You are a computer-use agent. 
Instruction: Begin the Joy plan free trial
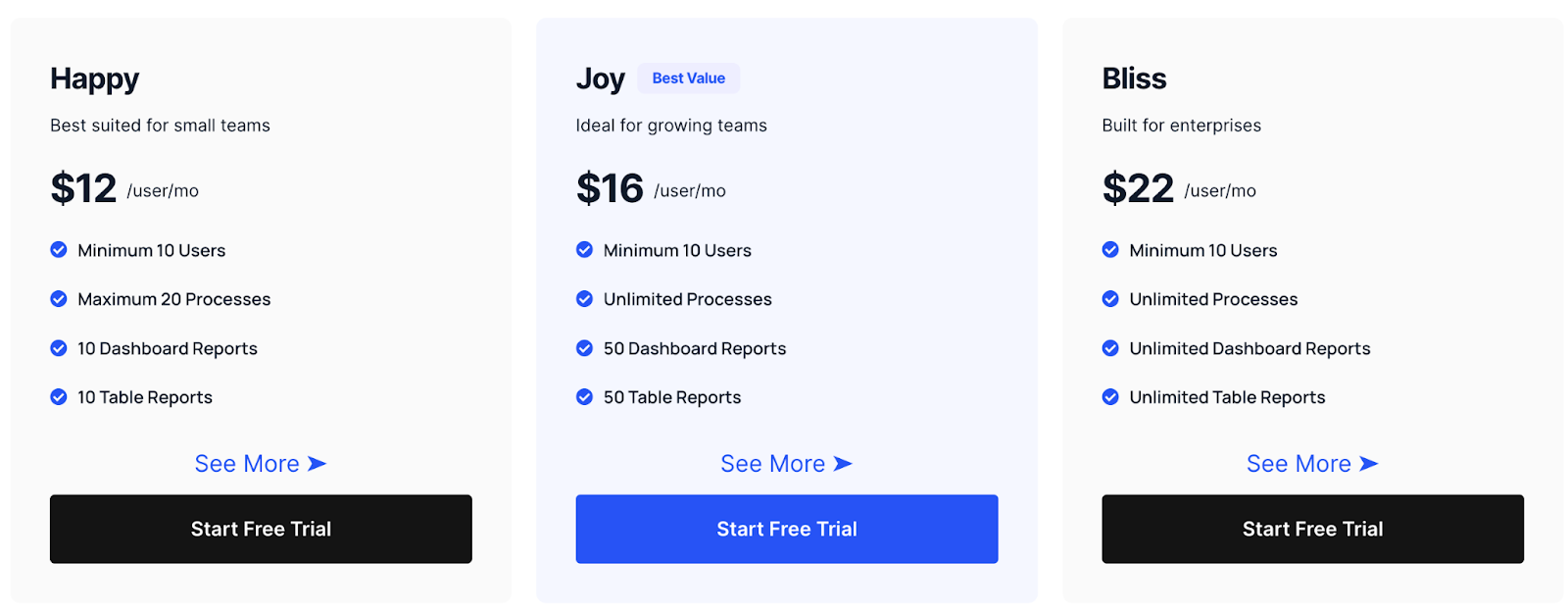[786, 529]
